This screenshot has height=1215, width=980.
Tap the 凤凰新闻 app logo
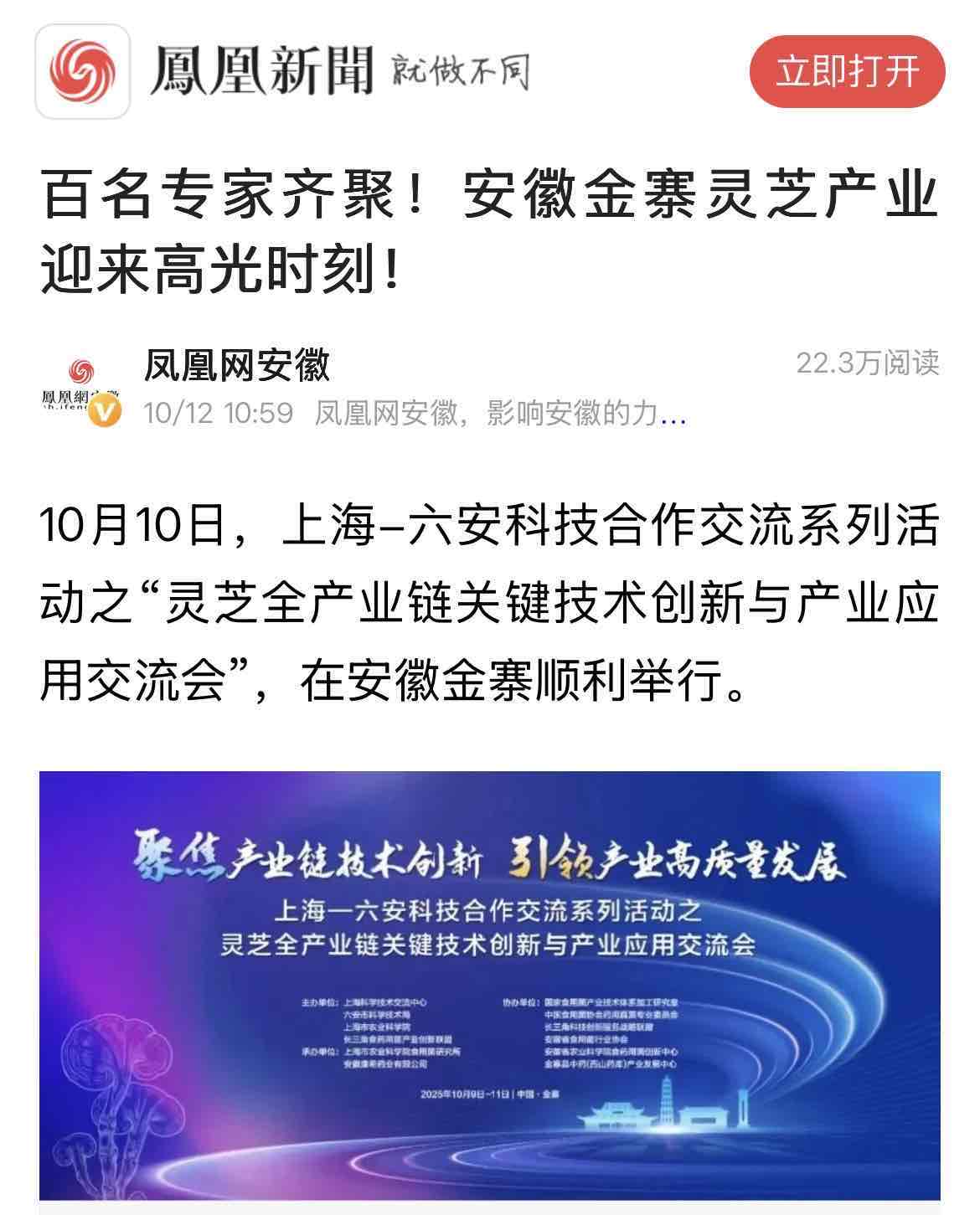pyautogui.click(x=82, y=71)
